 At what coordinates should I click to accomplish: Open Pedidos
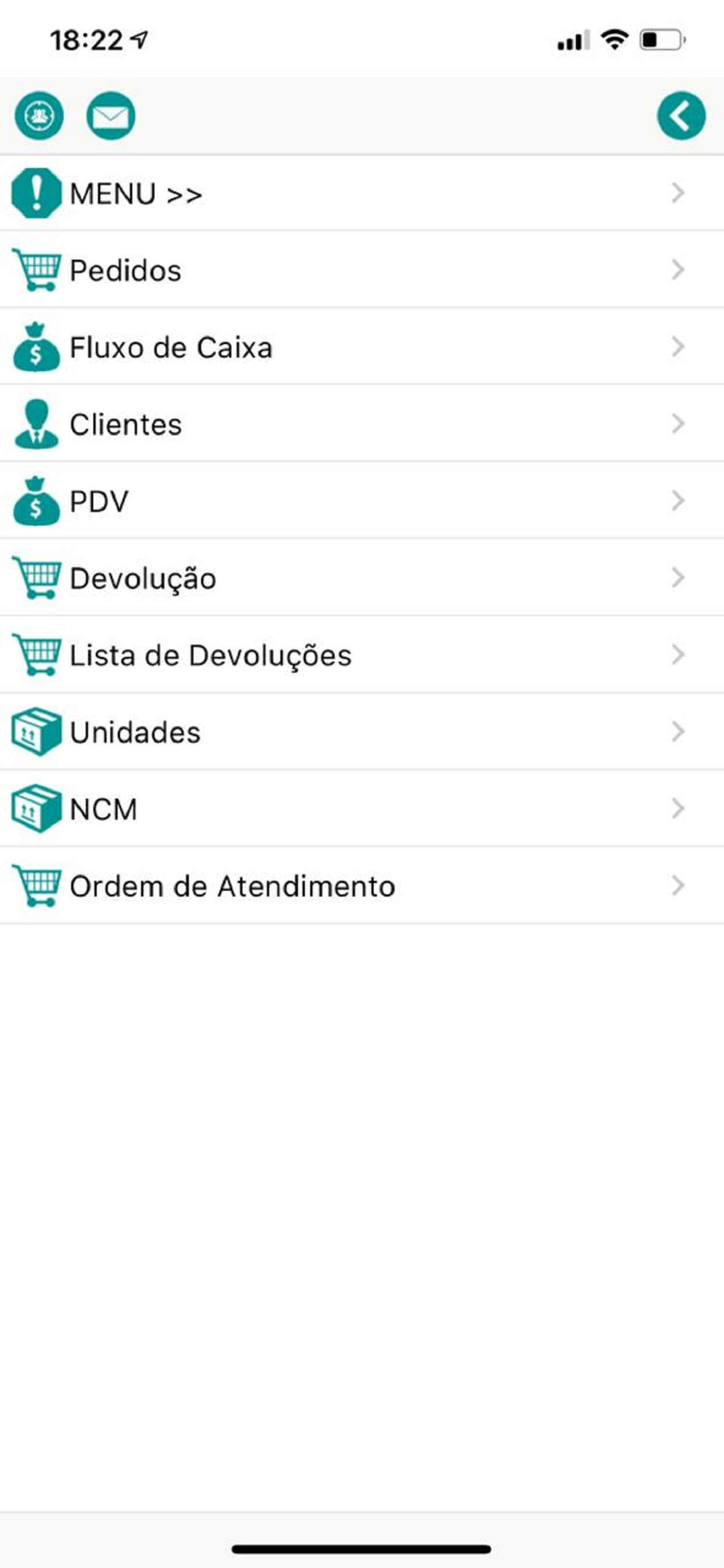click(x=362, y=269)
